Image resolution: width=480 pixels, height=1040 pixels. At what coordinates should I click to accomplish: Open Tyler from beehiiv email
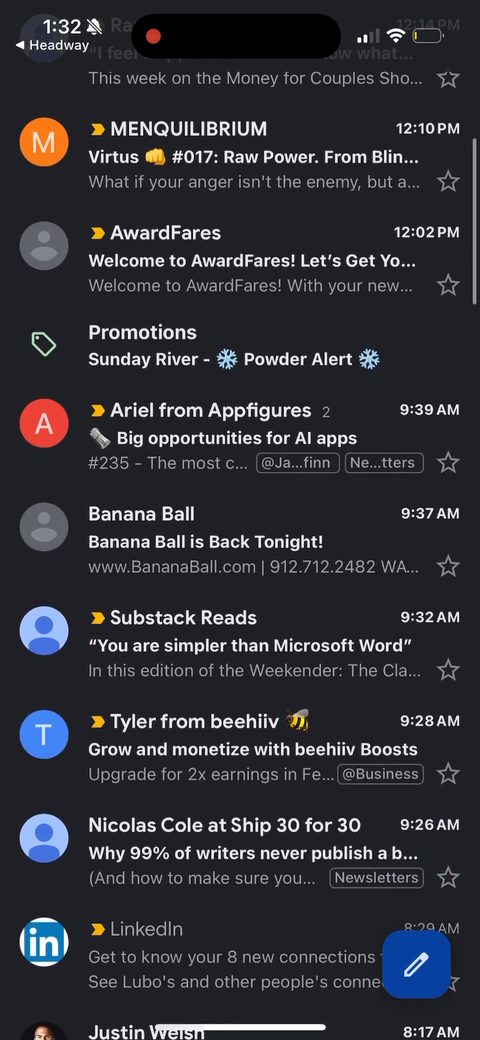point(240,748)
